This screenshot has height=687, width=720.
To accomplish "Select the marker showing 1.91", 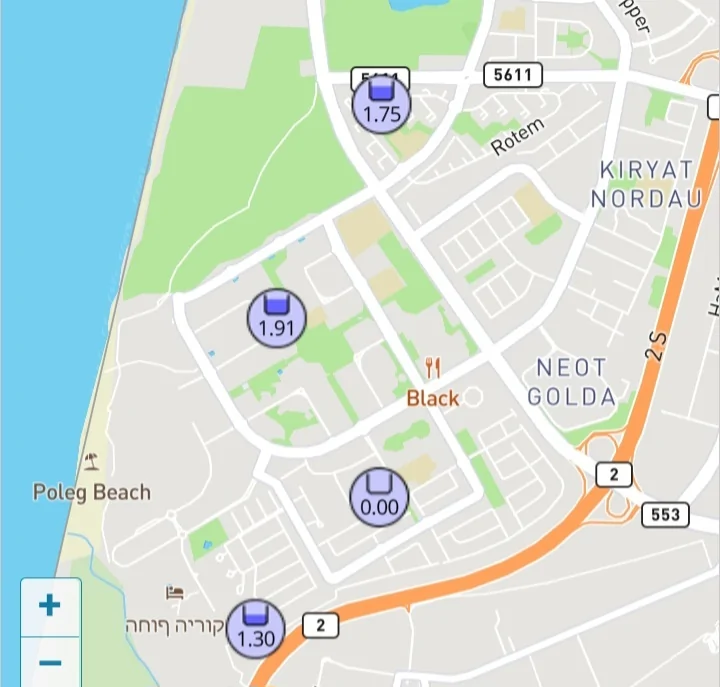I will [276, 318].
